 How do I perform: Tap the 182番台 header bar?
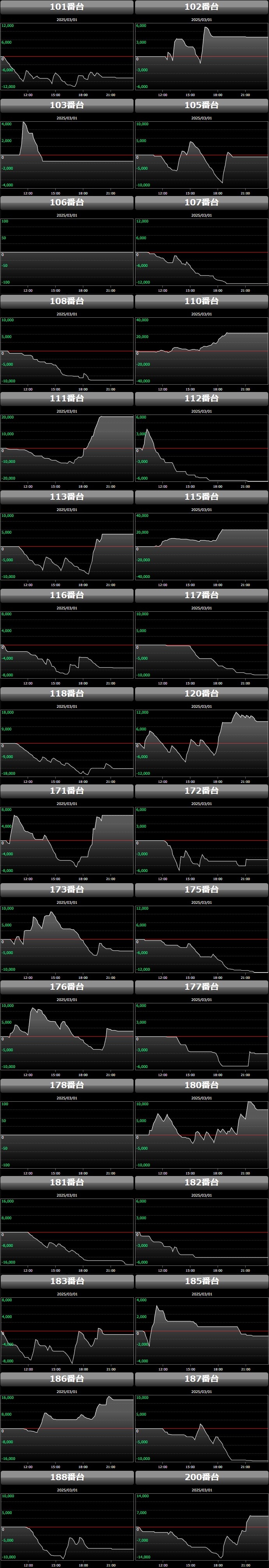(x=201, y=1182)
